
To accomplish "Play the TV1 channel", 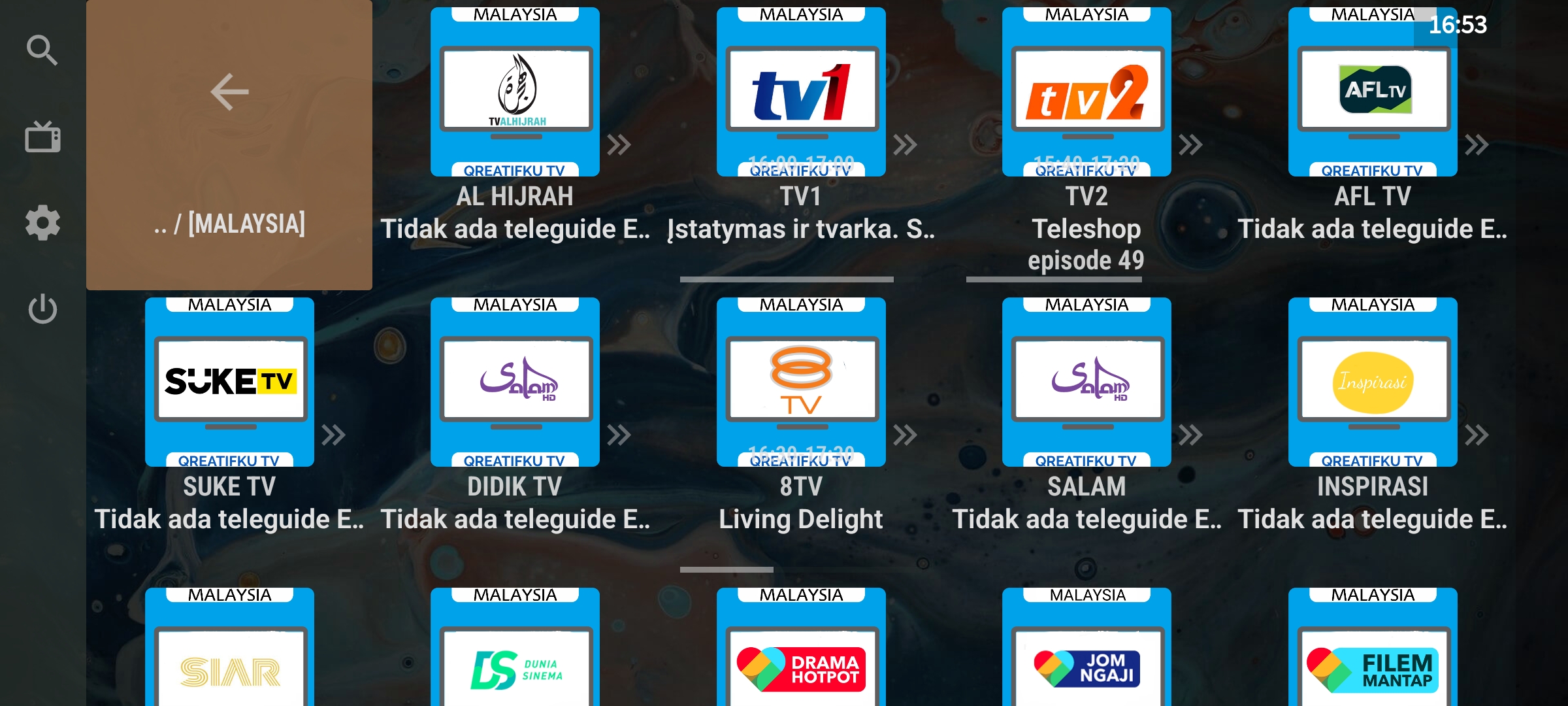I will 801,92.
